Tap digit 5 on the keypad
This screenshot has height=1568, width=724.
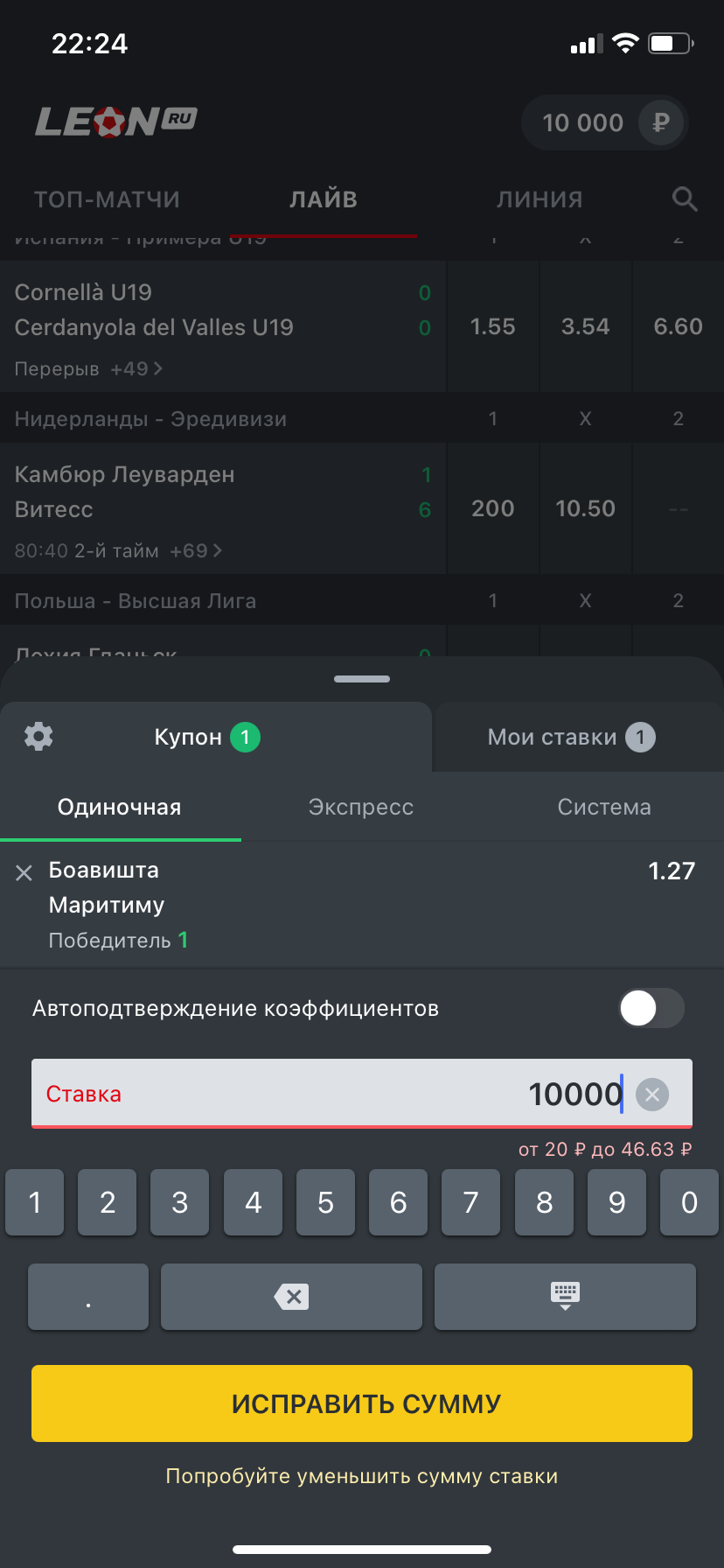(325, 1202)
